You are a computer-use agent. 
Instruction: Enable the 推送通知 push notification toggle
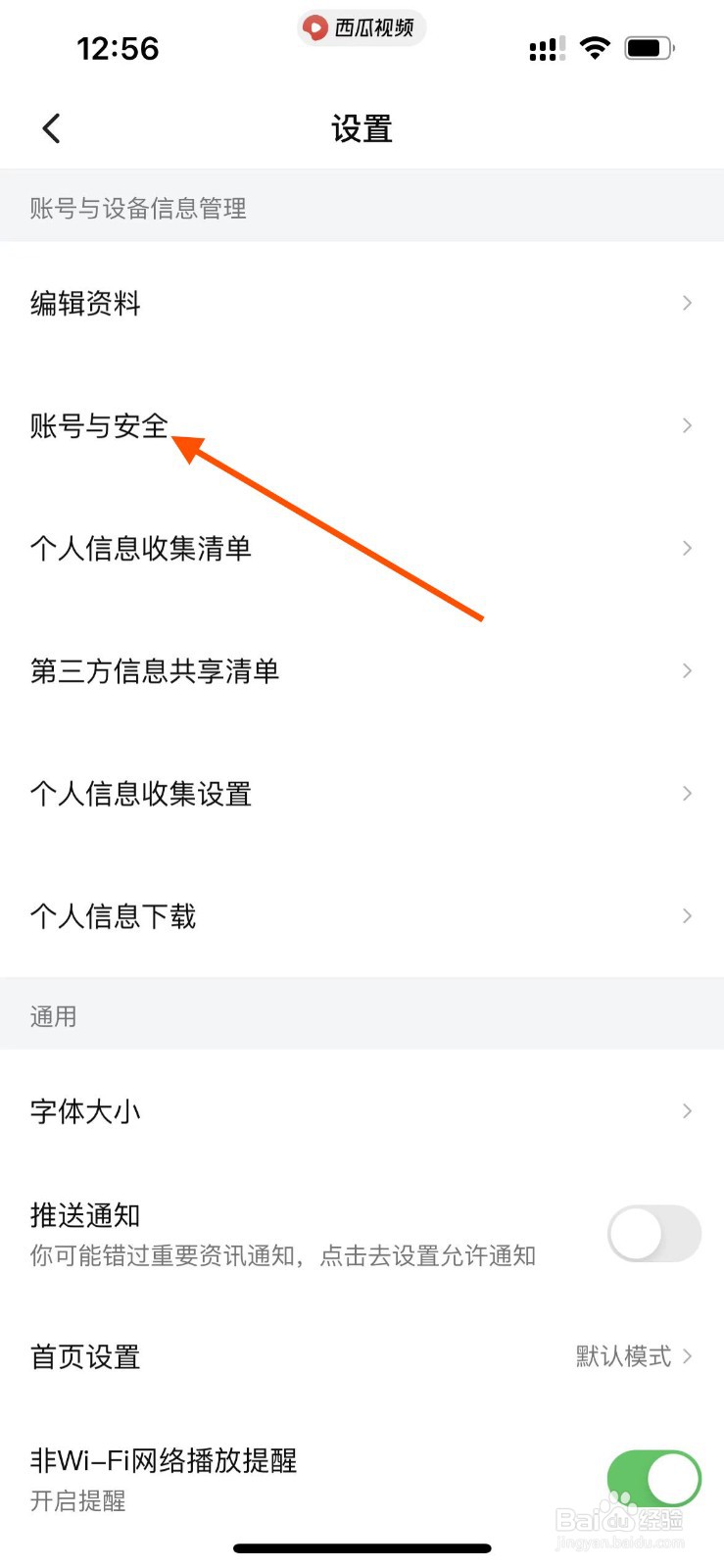click(652, 1234)
